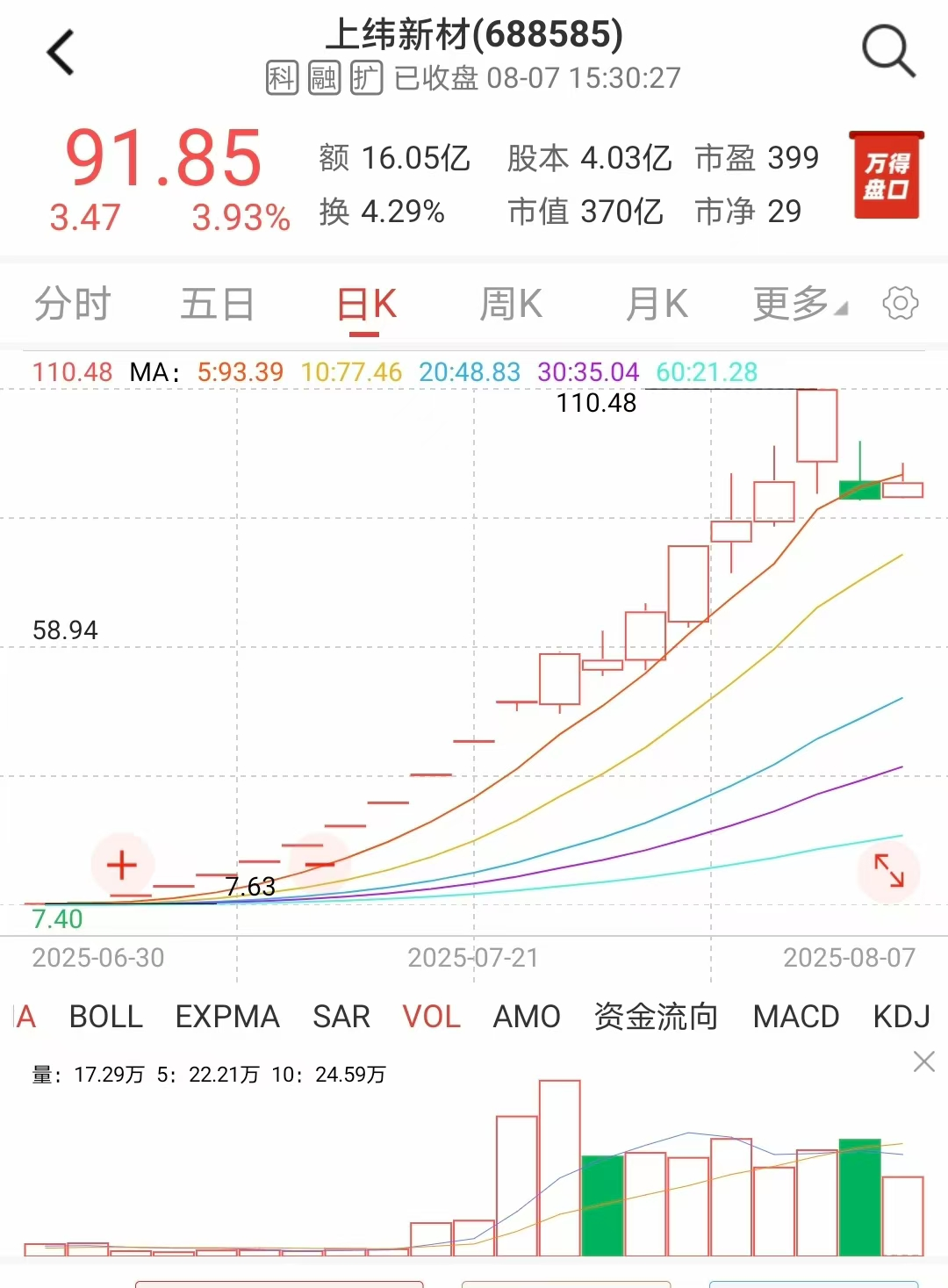Zoom out the K-line chart with minus
The image size is (948, 1288).
[x=320, y=865]
